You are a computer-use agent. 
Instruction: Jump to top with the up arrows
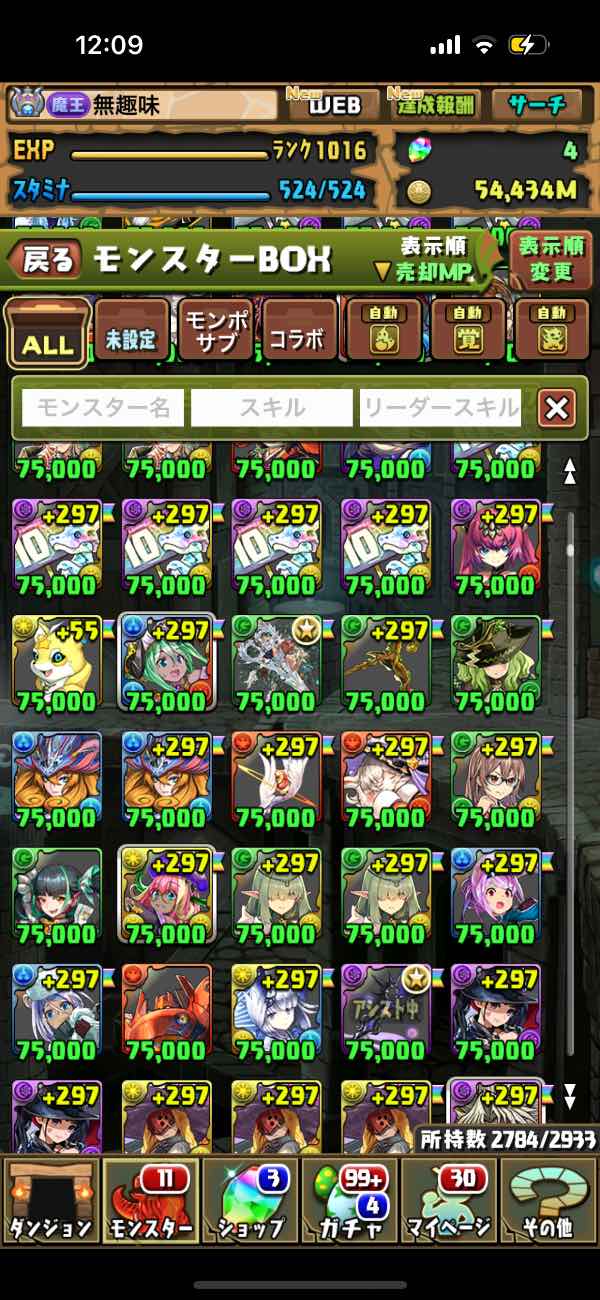(x=570, y=472)
